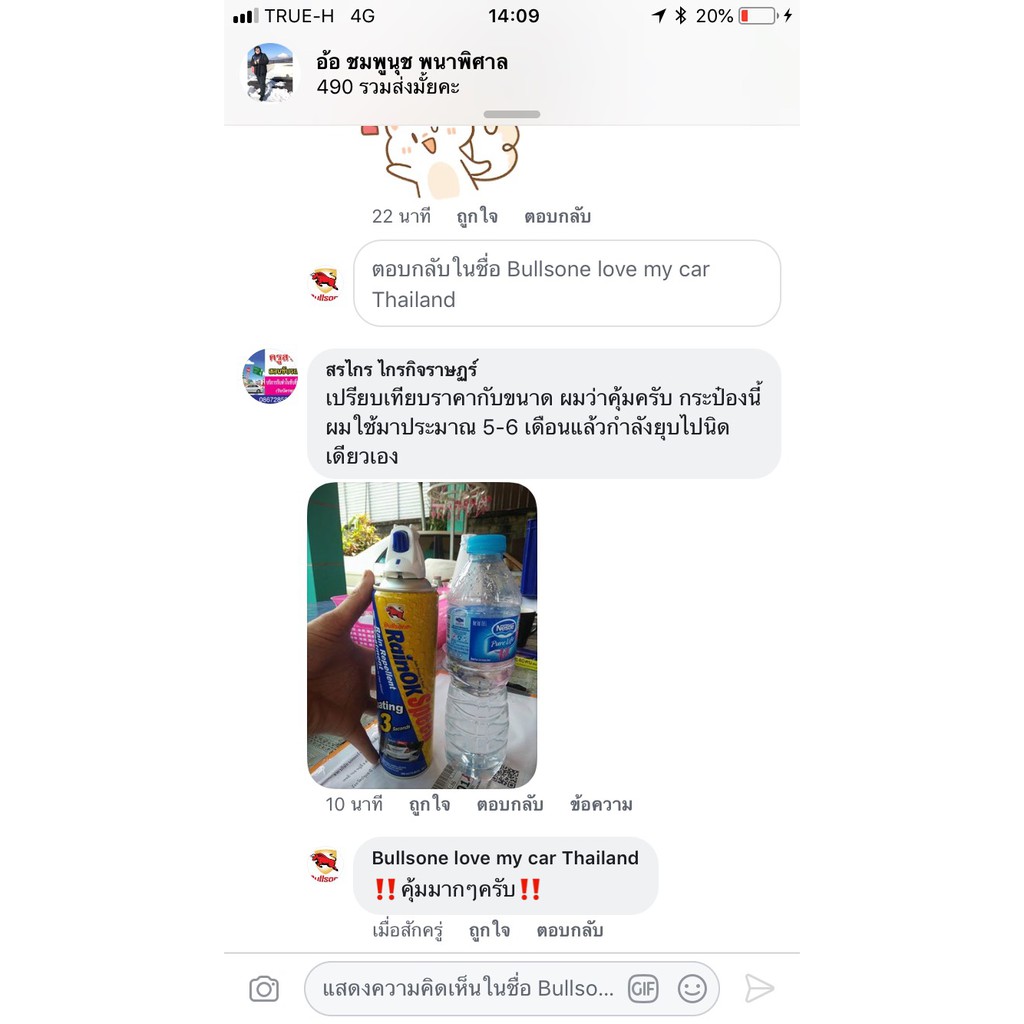This screenshot has height=1024, width=1024.
Task: Tap ข้อความ under สรไกร's comment
Action: [601, 805]
